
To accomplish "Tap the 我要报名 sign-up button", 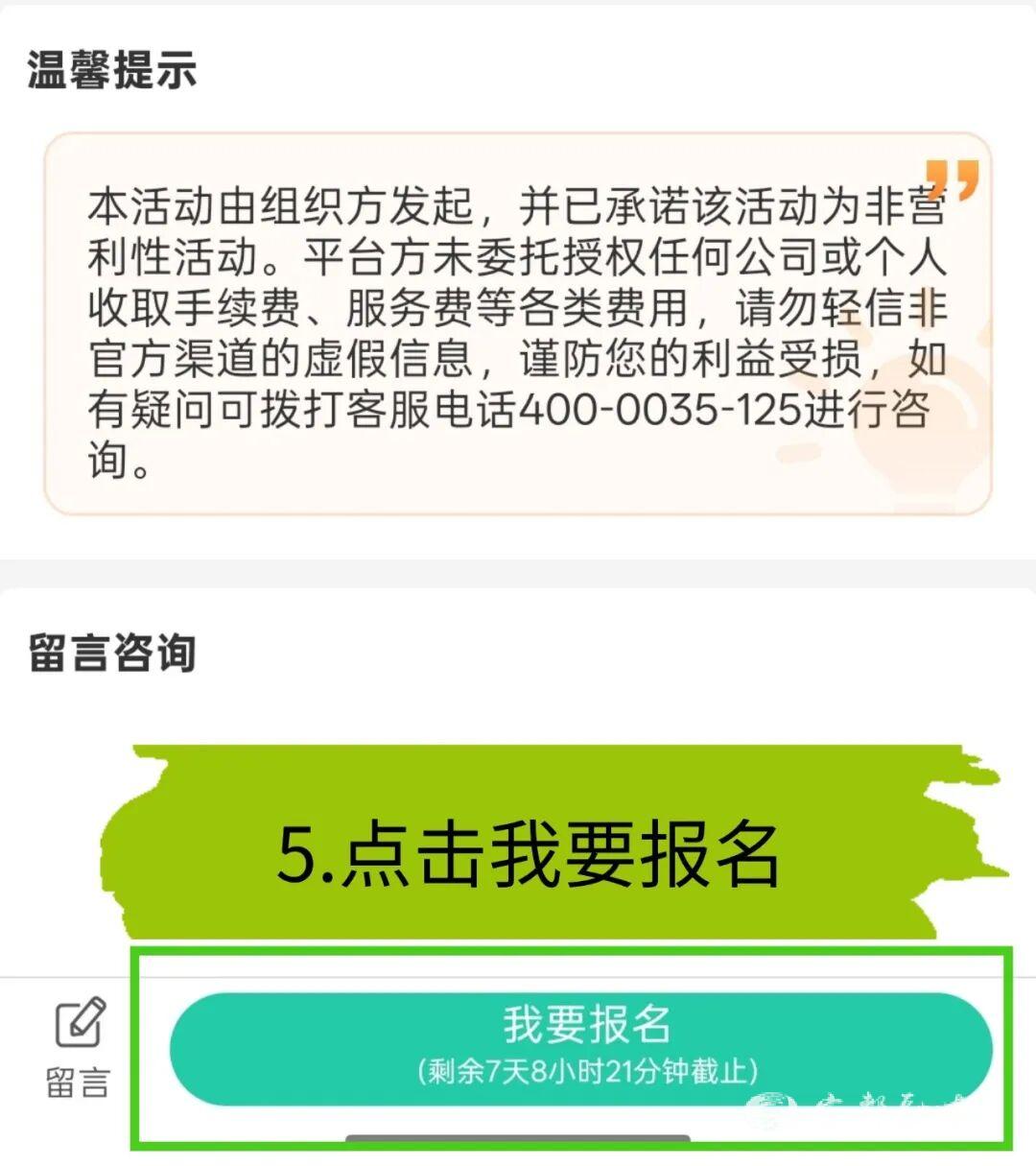I will pos(580,1048).
